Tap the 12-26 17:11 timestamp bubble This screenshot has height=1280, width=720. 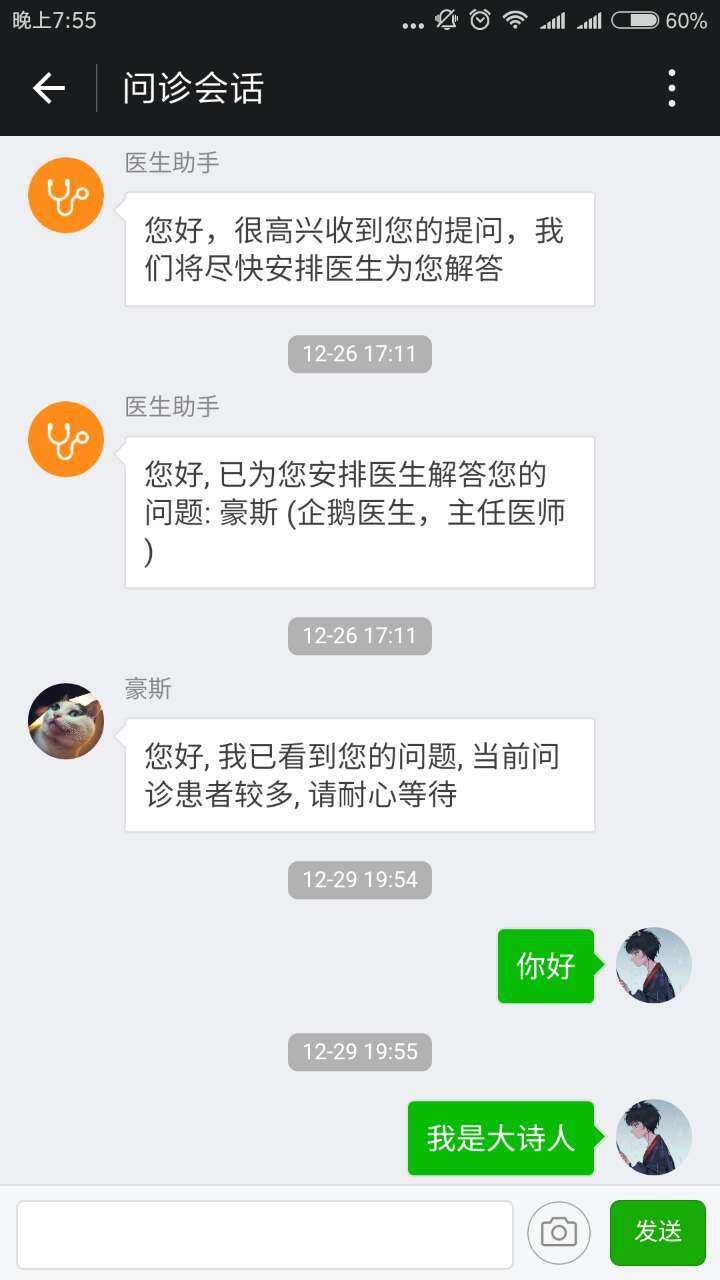point(359,354)
